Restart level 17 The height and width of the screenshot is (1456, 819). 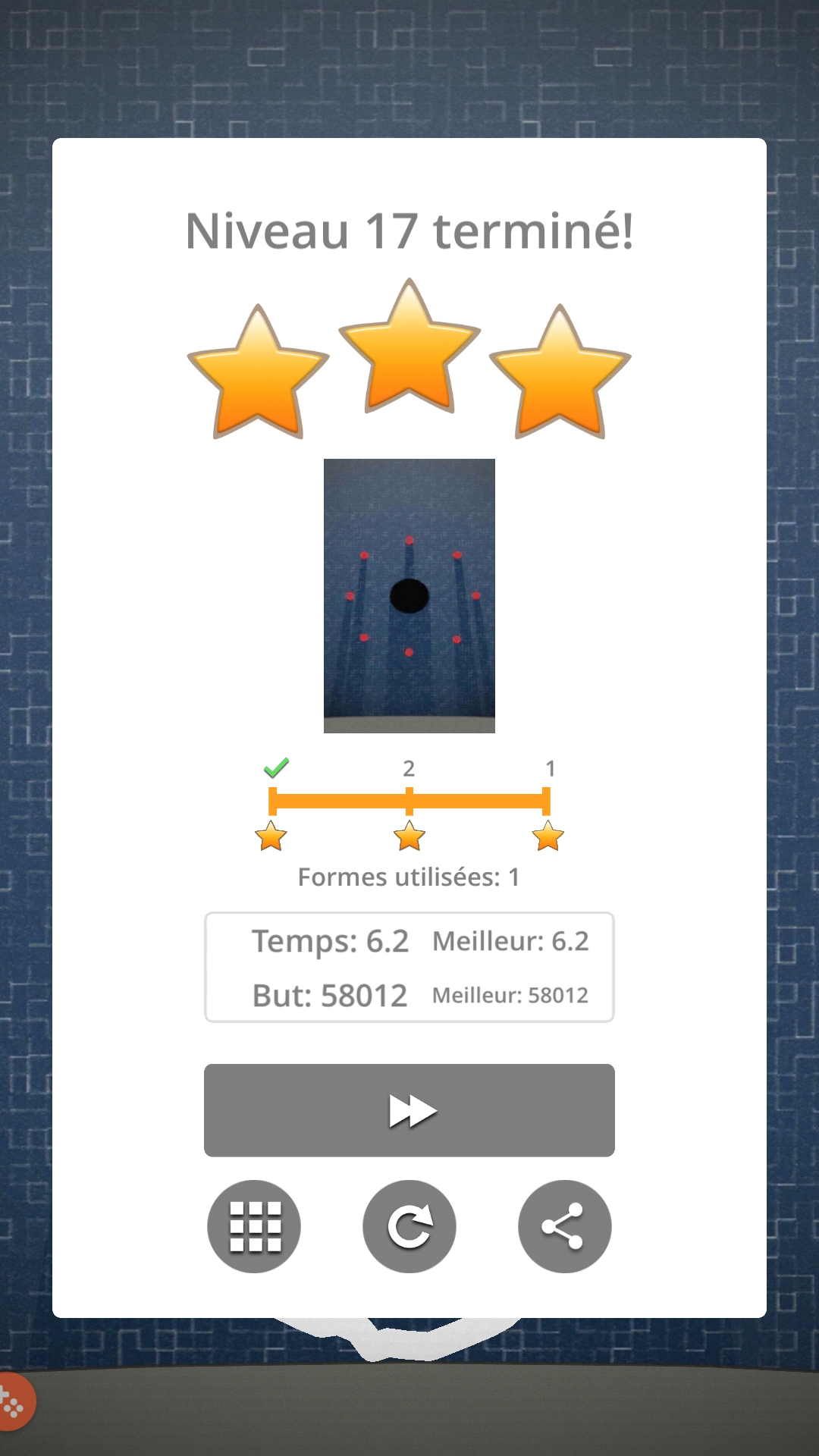coord(409,1226)
